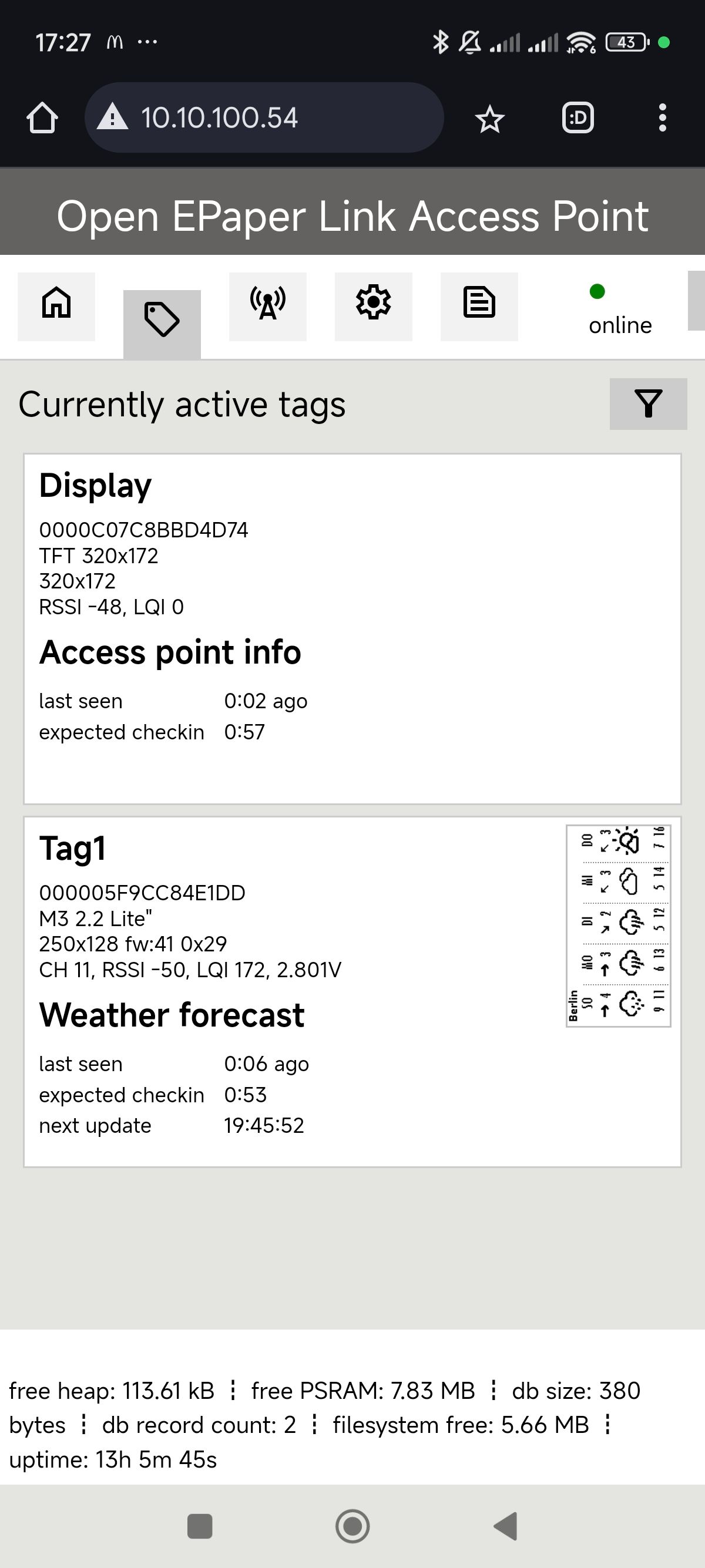The image size is (705, 1568).
Task: Tap the address bar showing 10.10.100.54
Action: click(x=264, y=117)
